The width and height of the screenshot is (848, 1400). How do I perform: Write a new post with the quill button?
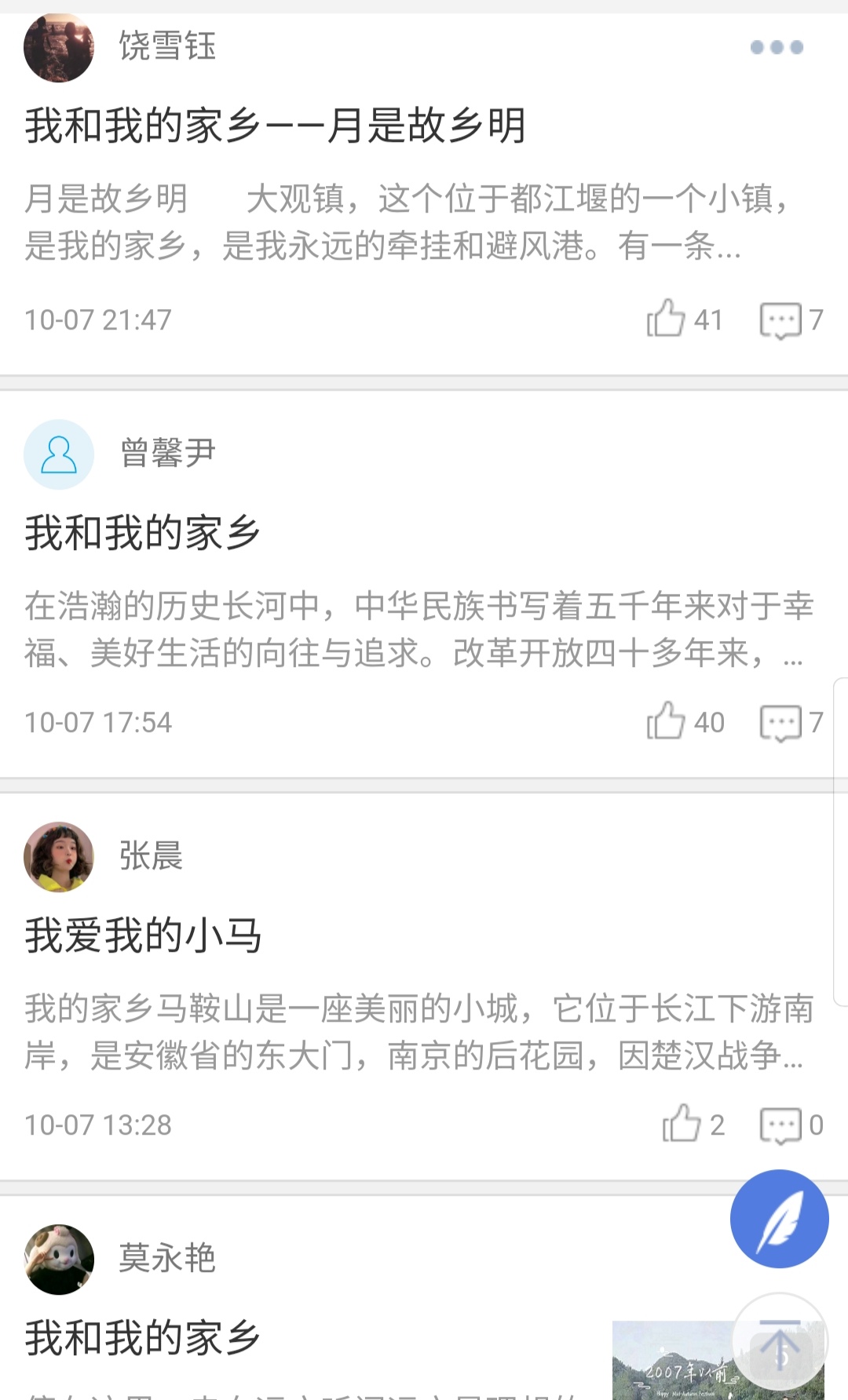779,1219
